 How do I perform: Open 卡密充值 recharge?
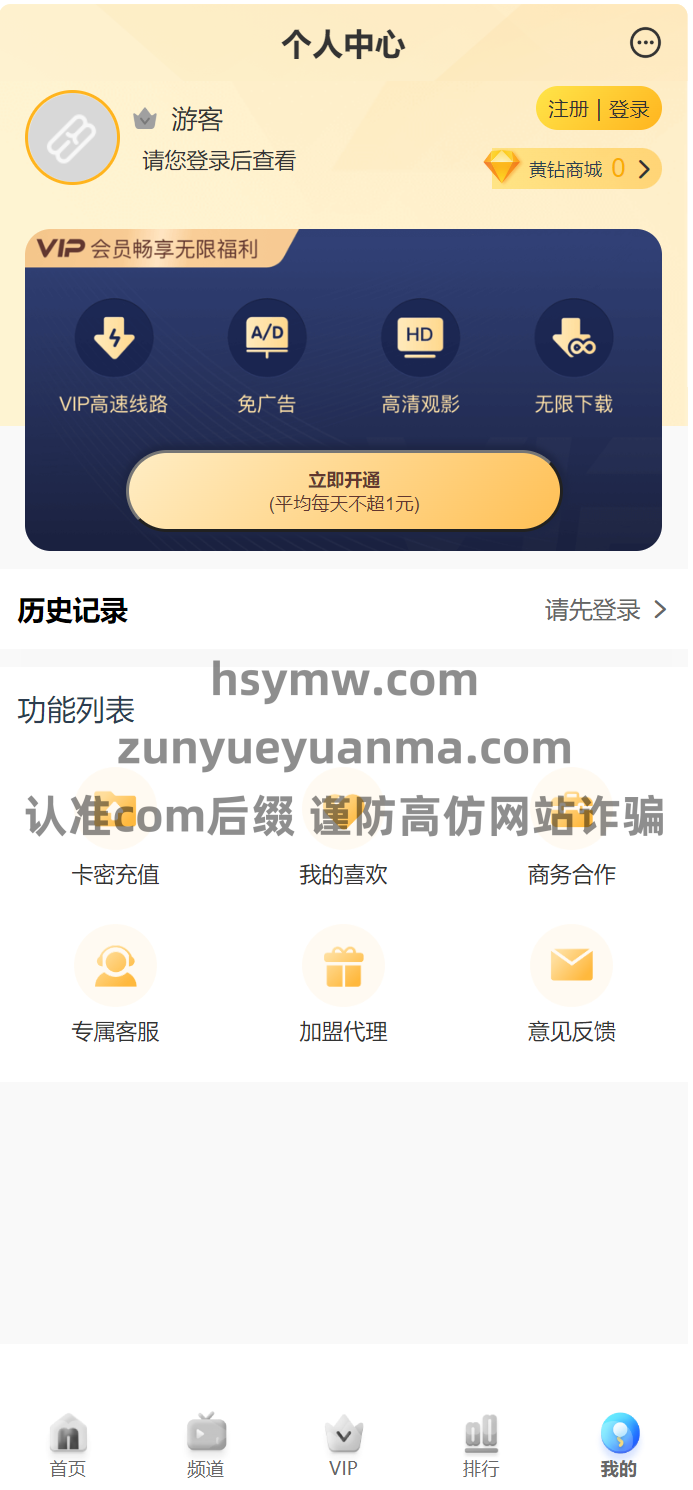[115, 829]
